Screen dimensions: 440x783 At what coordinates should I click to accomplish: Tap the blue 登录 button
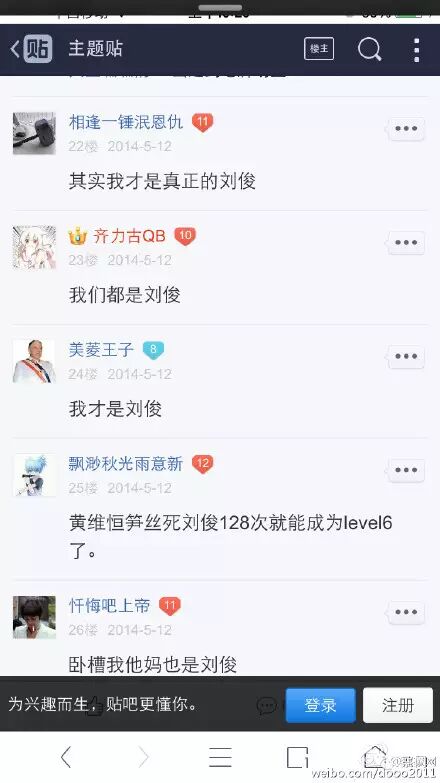coord(321,705)
